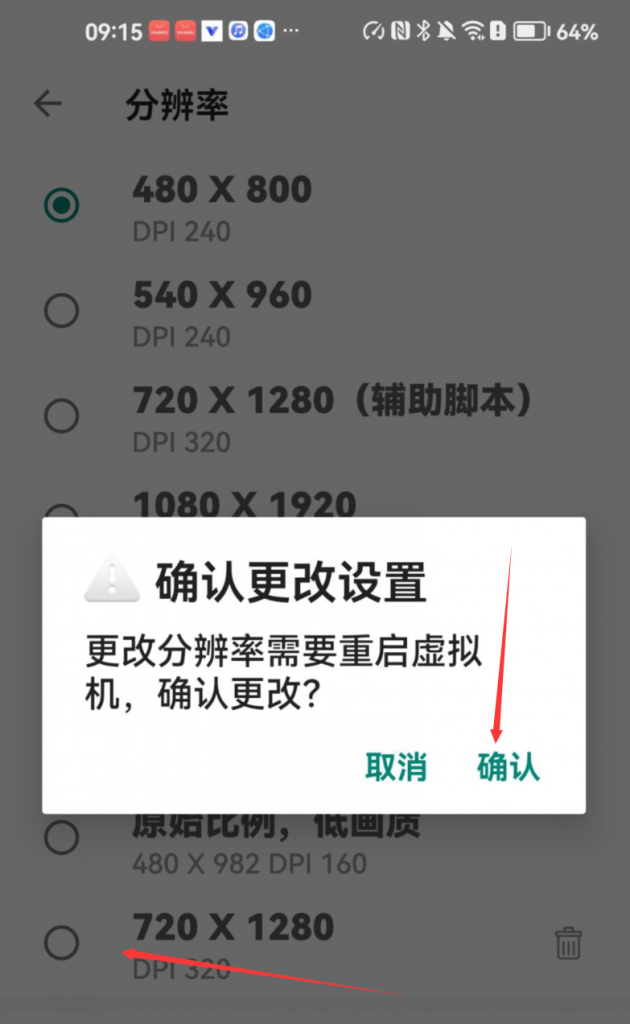The width and height of the screenshot is (630, 1024).
Task: Confirm the resolution change with 确认
Action: pos(508,767)
